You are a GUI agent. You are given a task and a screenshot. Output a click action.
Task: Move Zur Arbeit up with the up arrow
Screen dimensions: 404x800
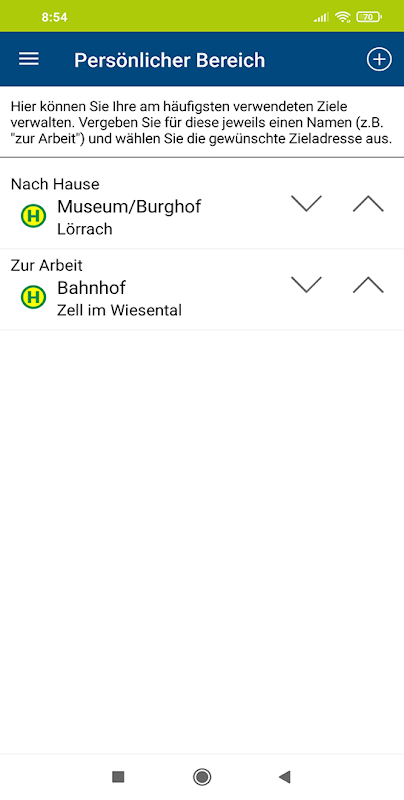(x=368, y=285)
